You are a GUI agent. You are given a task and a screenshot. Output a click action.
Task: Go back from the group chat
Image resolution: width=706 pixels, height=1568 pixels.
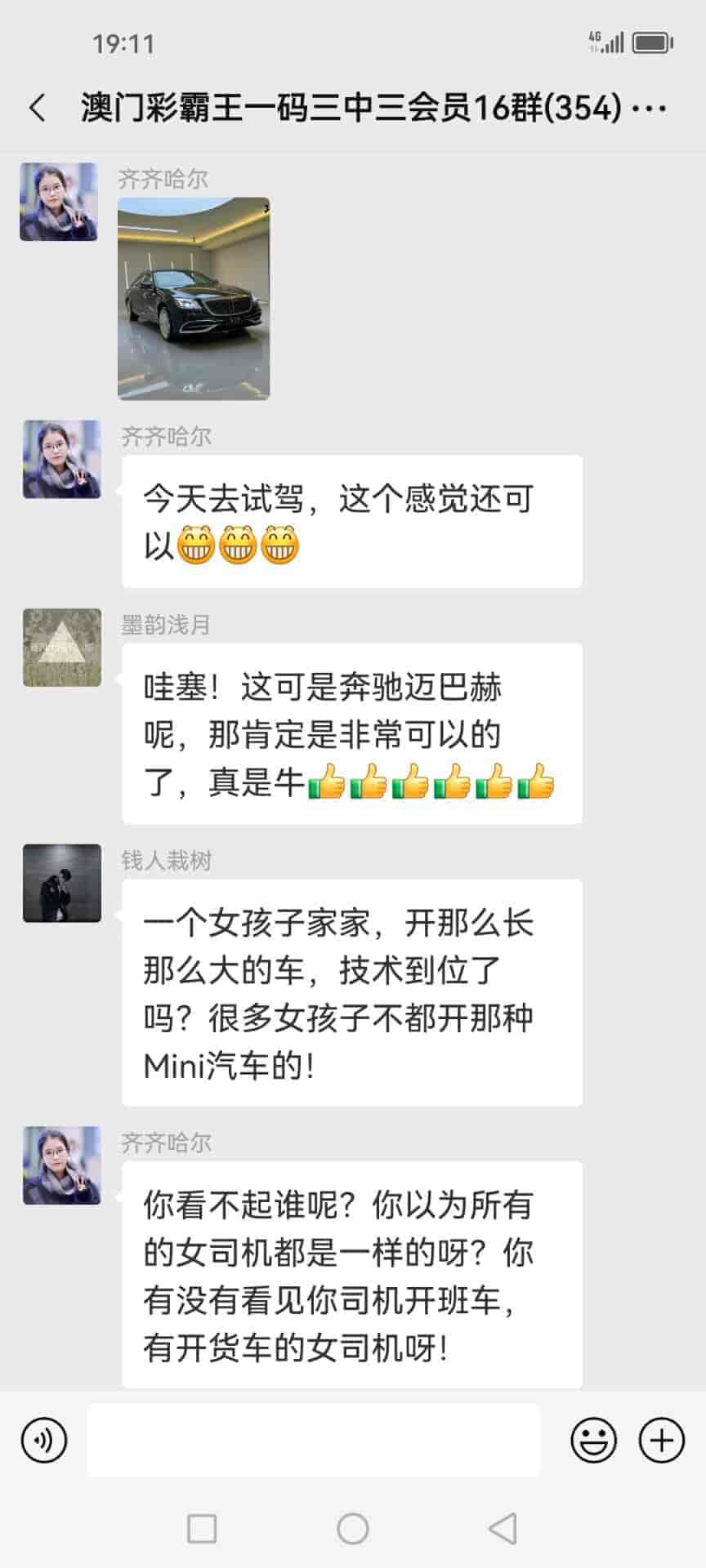pos(38,108)
